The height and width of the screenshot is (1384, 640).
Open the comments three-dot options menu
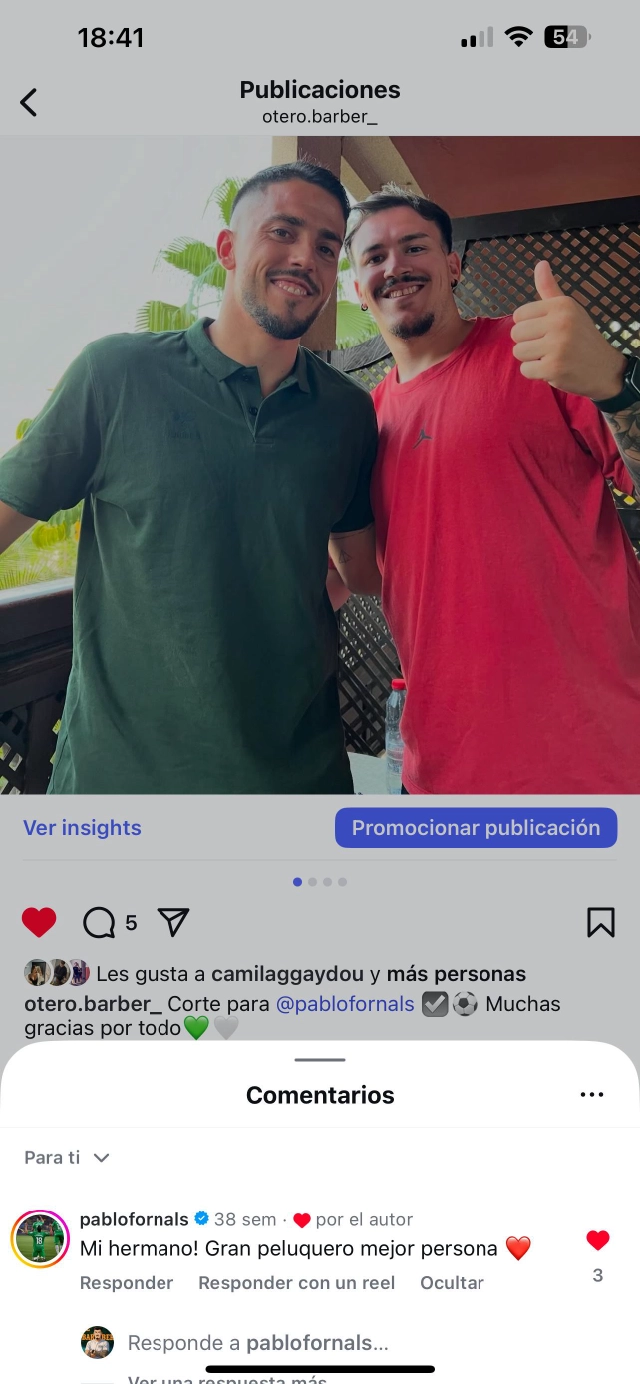pos(592,1095)
